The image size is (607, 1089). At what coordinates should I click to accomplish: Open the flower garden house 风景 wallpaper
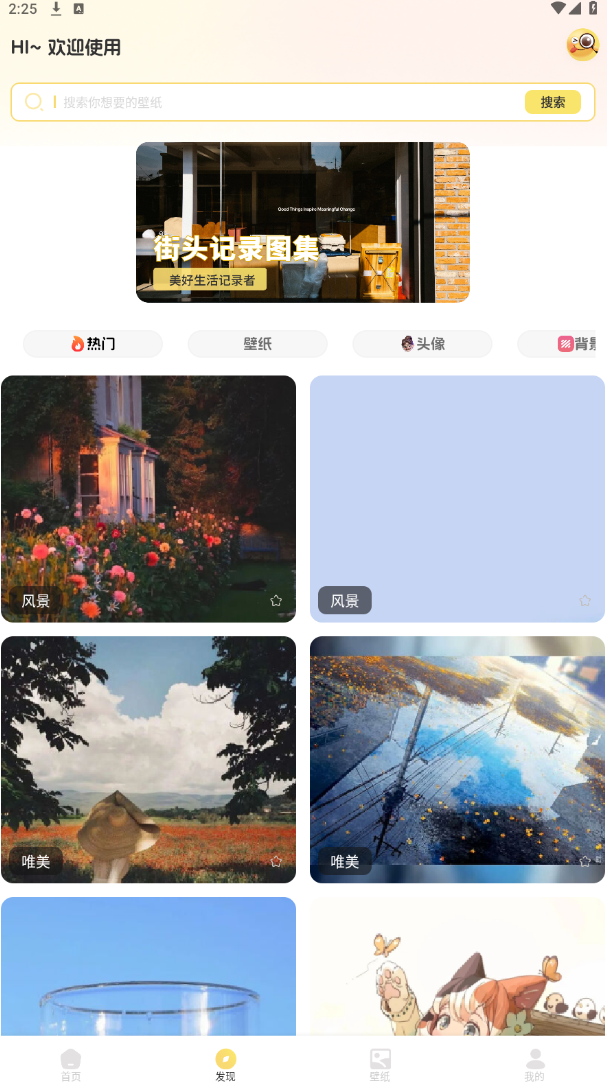coord(149,499)
